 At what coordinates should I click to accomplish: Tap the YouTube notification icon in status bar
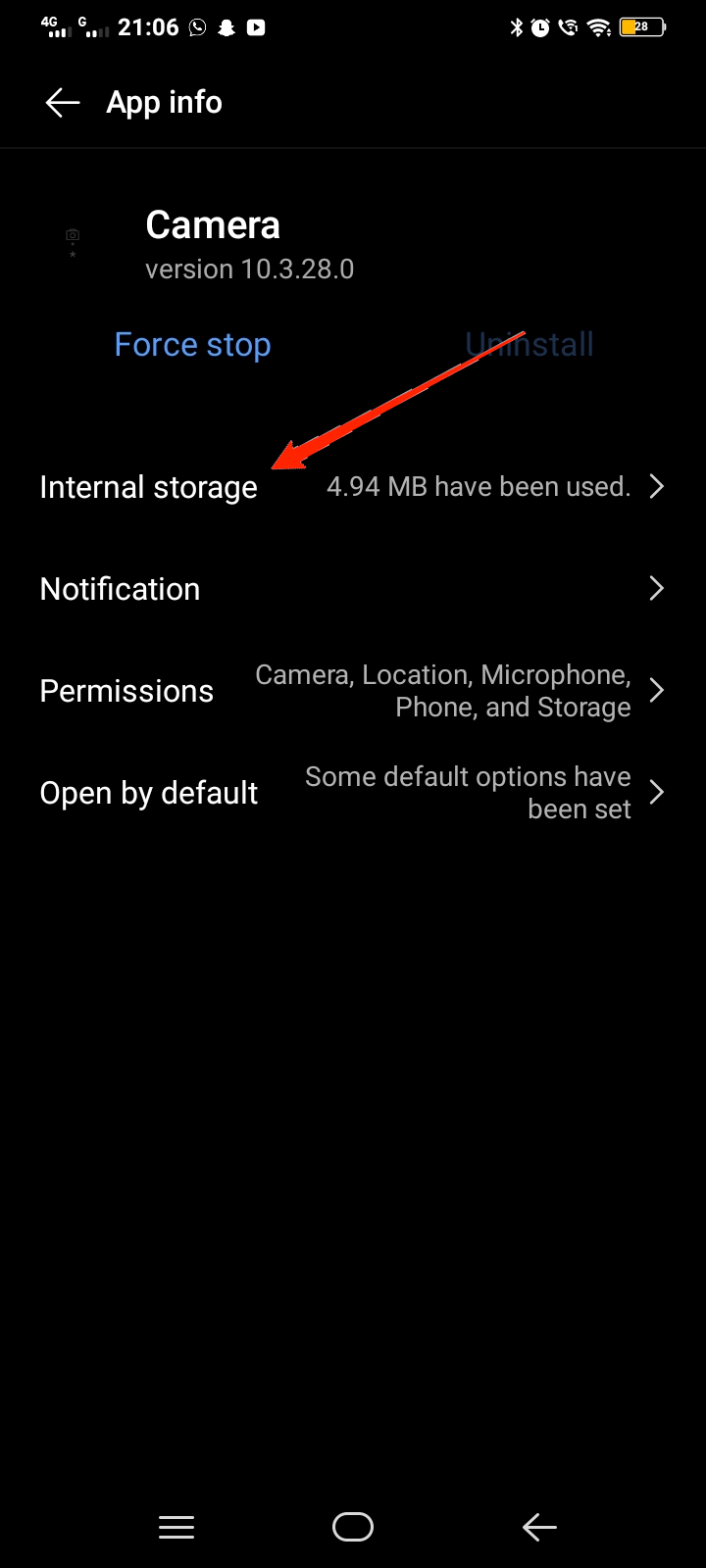pos(257,26)
